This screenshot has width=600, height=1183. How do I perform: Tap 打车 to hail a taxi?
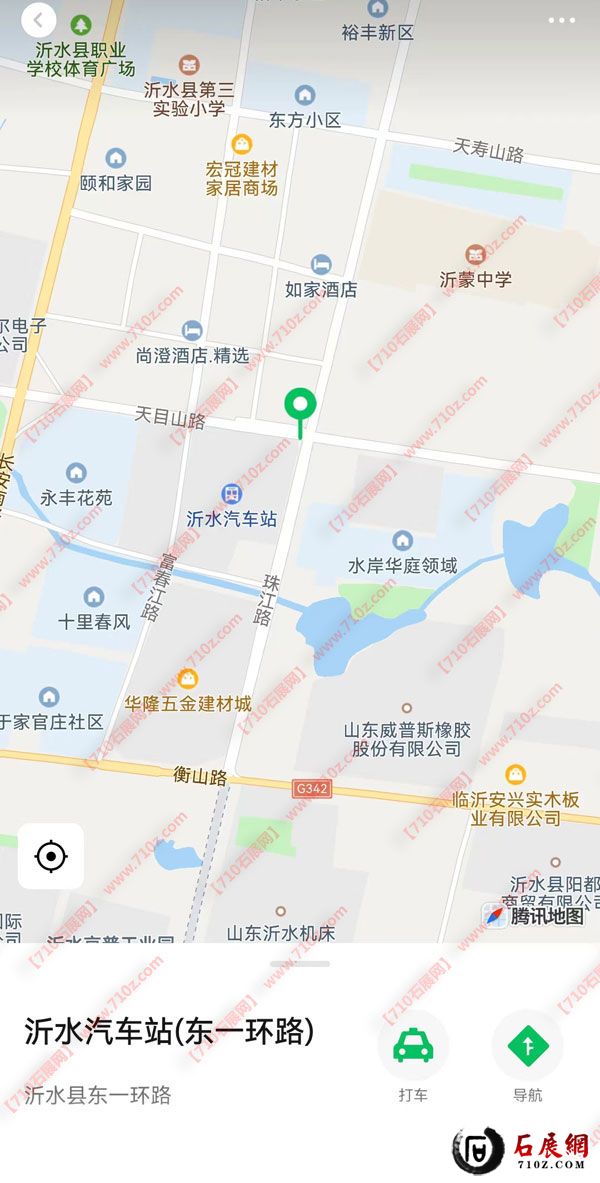click(x=412, y=1047)
